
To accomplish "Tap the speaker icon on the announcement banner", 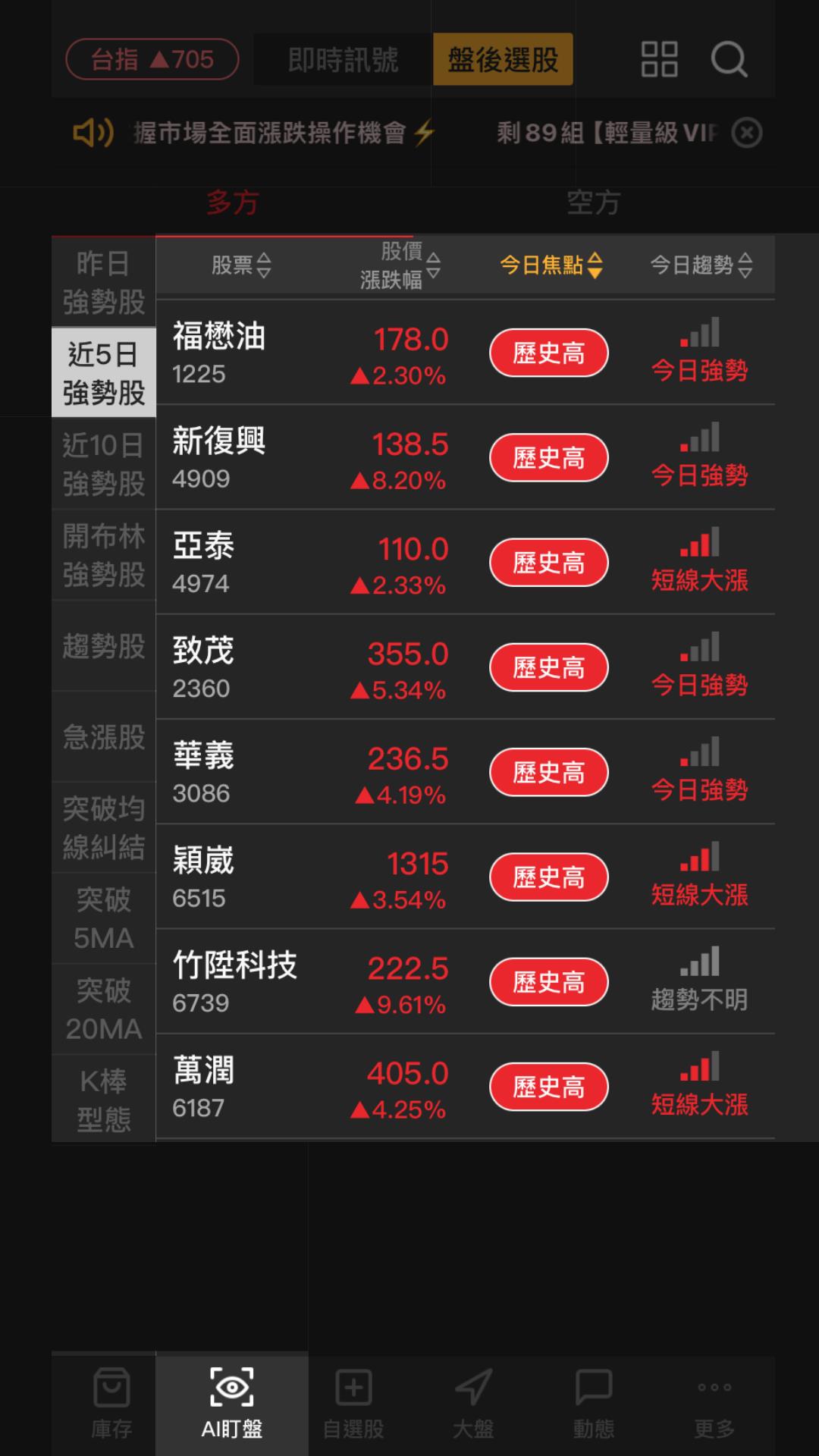I will click(93, 133).
